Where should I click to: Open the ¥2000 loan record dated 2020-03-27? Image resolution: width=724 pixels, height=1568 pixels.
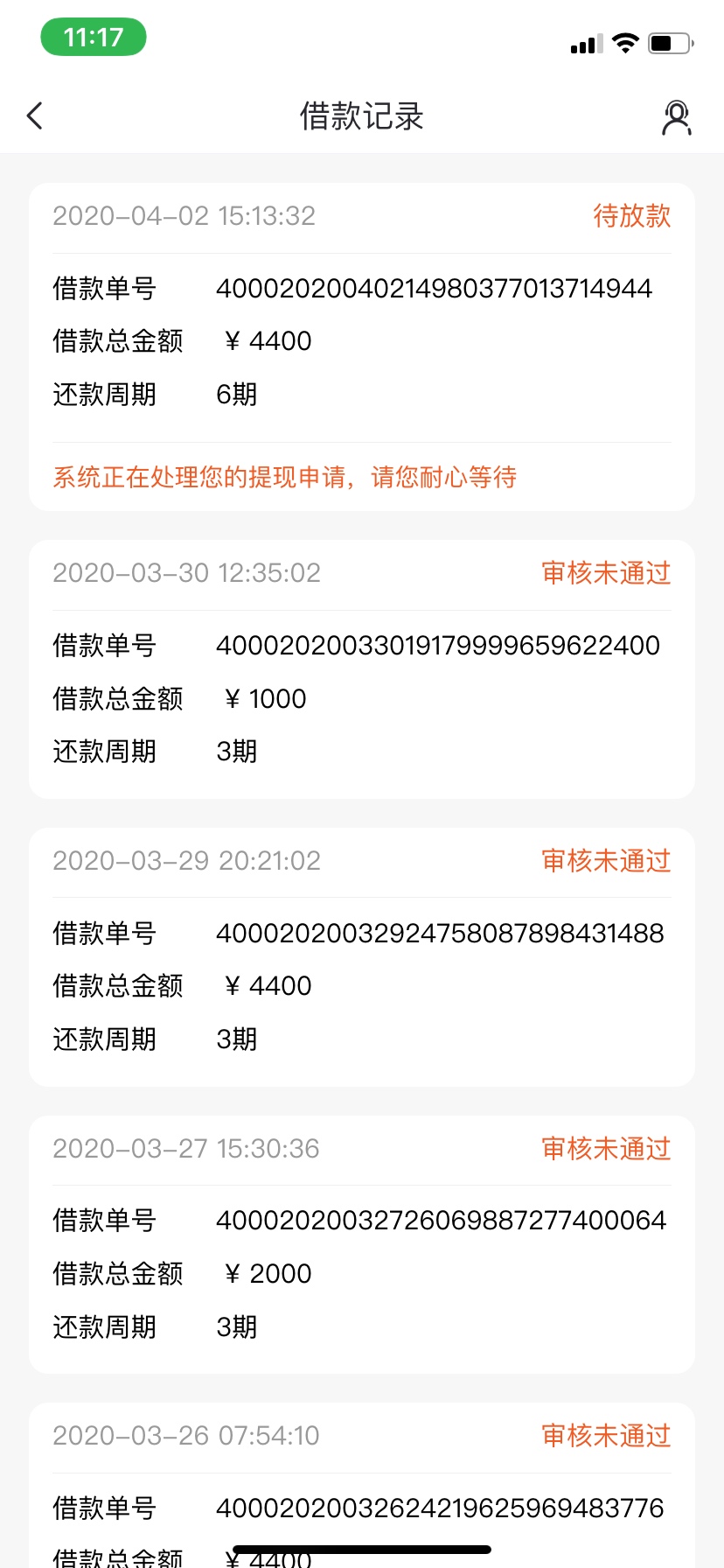click(x=362, y=1244)
